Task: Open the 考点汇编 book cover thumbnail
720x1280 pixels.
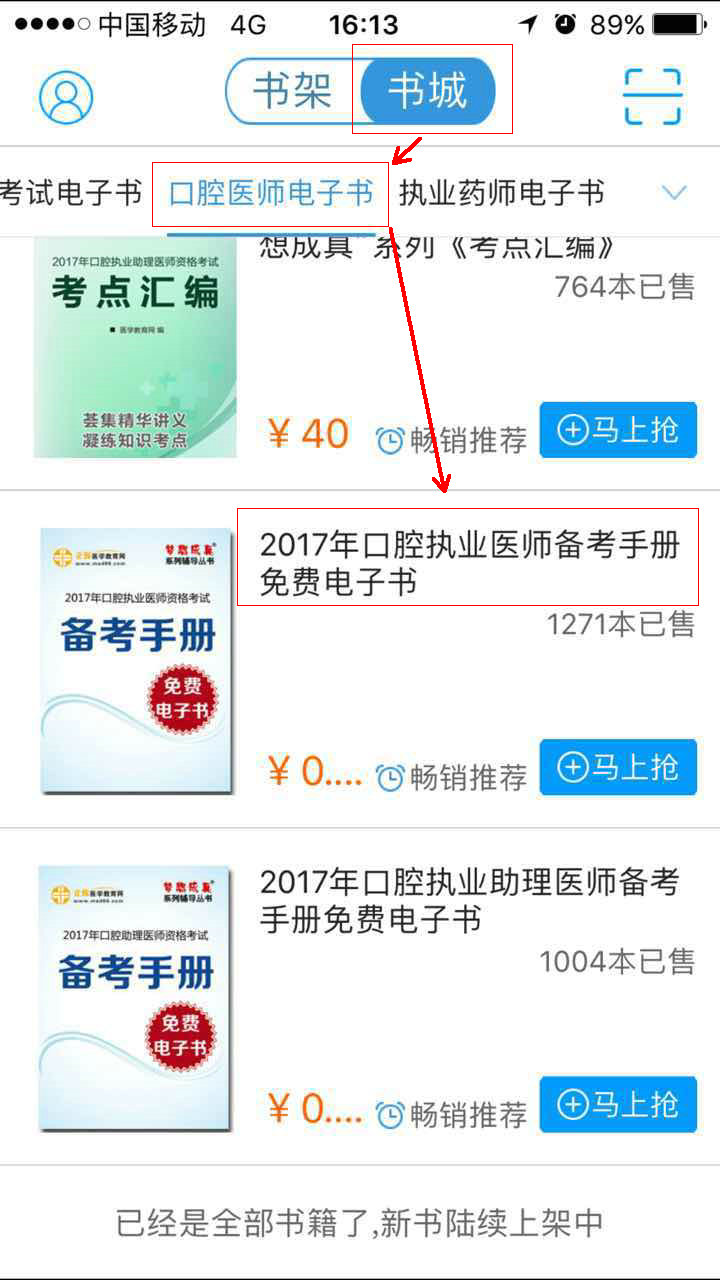Action: [135, 351]
